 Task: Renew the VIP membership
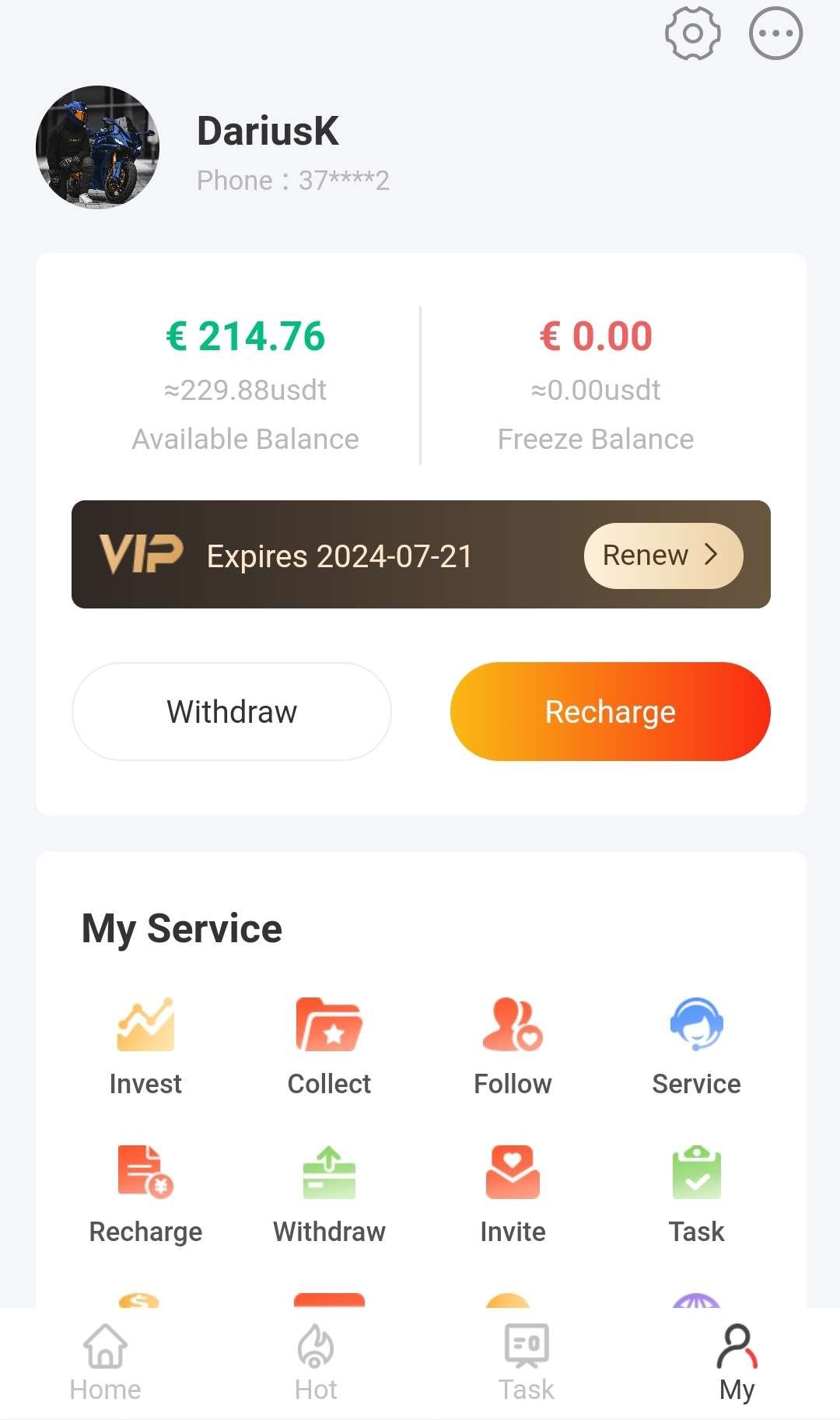(x=663, y=556)
